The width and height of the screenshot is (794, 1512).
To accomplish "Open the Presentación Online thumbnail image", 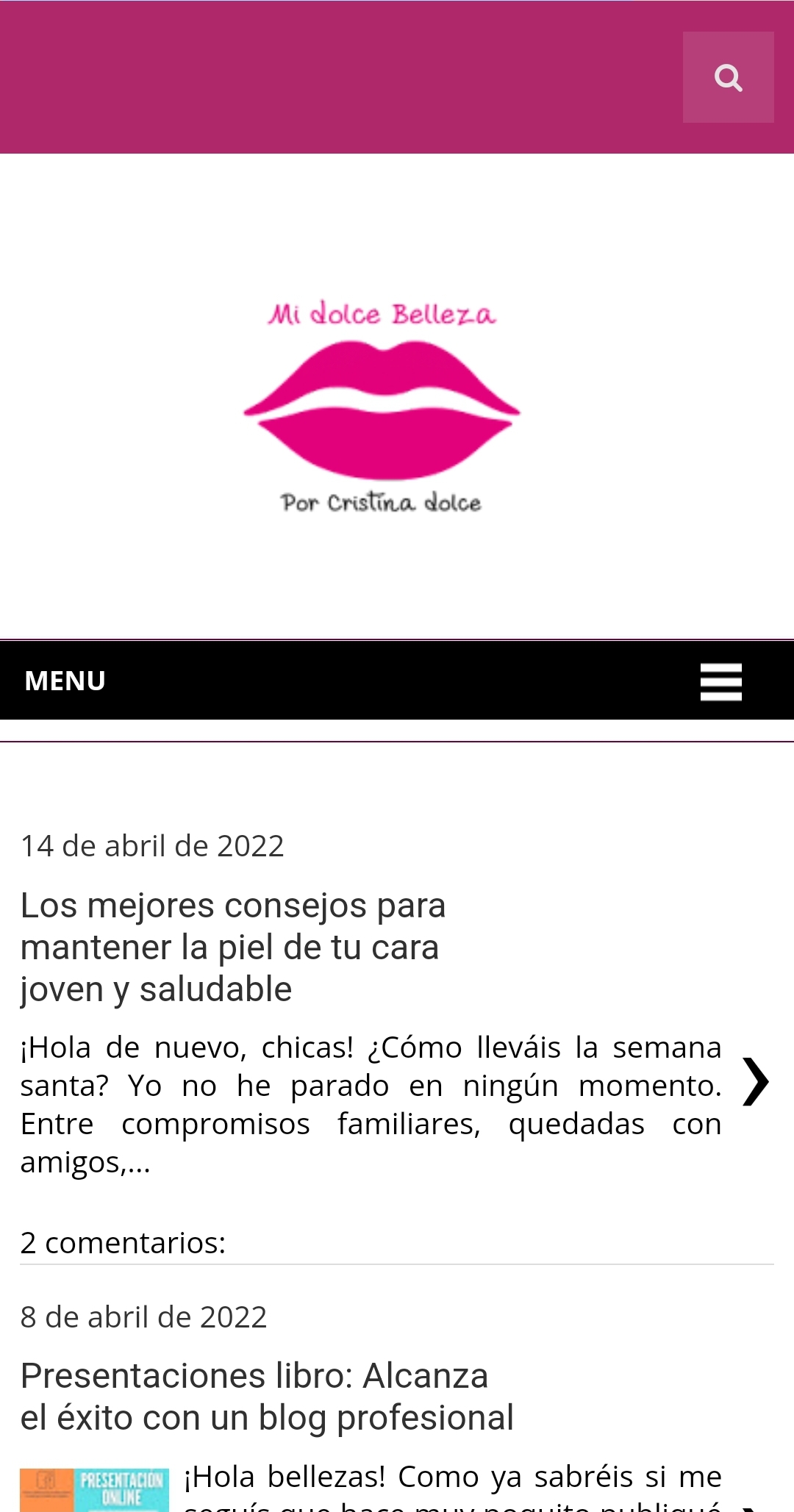I will coord(94,1490).
